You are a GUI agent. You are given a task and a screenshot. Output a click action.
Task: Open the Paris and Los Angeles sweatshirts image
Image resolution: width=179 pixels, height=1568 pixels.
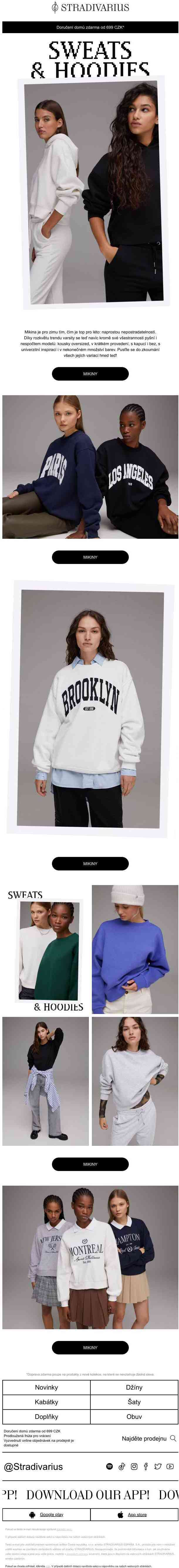point(89,467)
